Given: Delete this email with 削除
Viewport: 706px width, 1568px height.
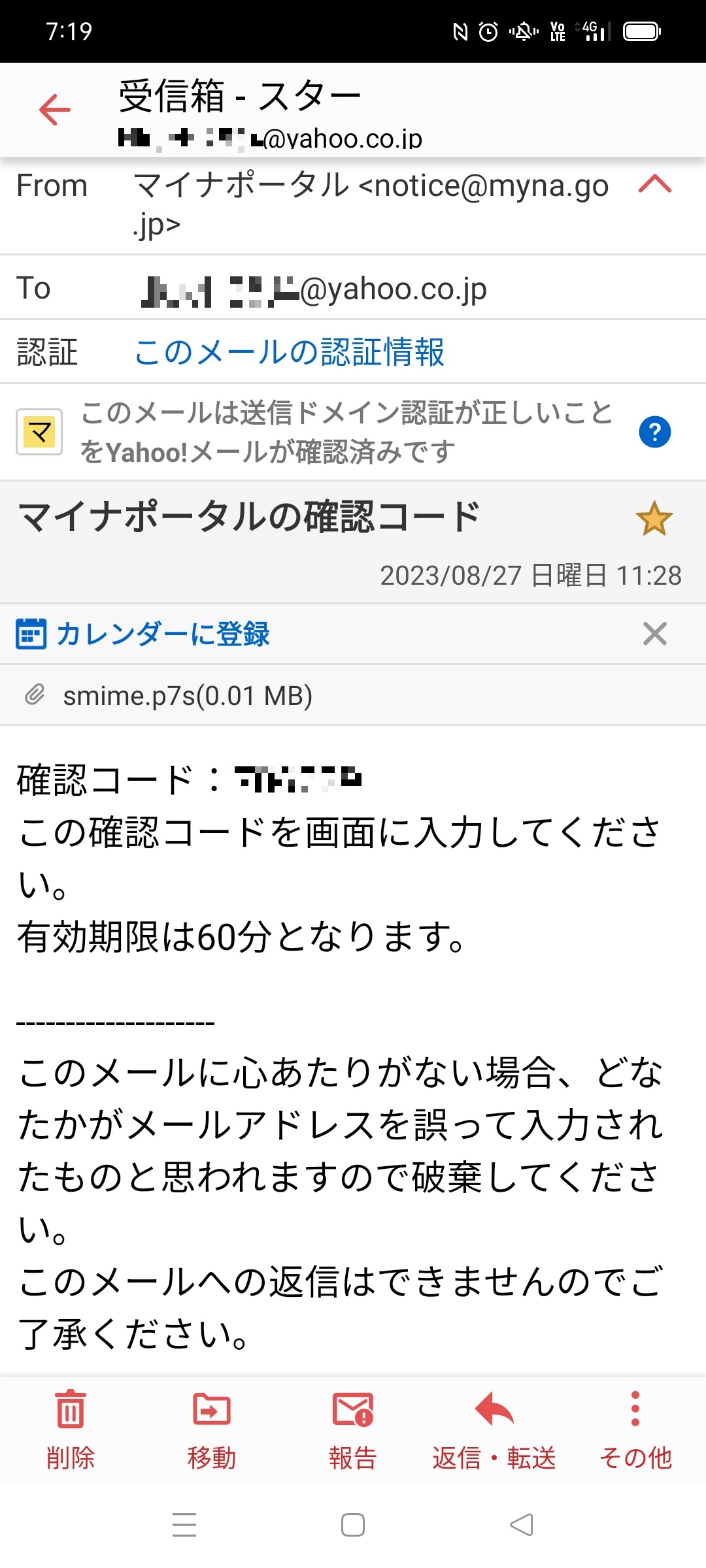Looking at the screenshot, I should click(71, 1431).
